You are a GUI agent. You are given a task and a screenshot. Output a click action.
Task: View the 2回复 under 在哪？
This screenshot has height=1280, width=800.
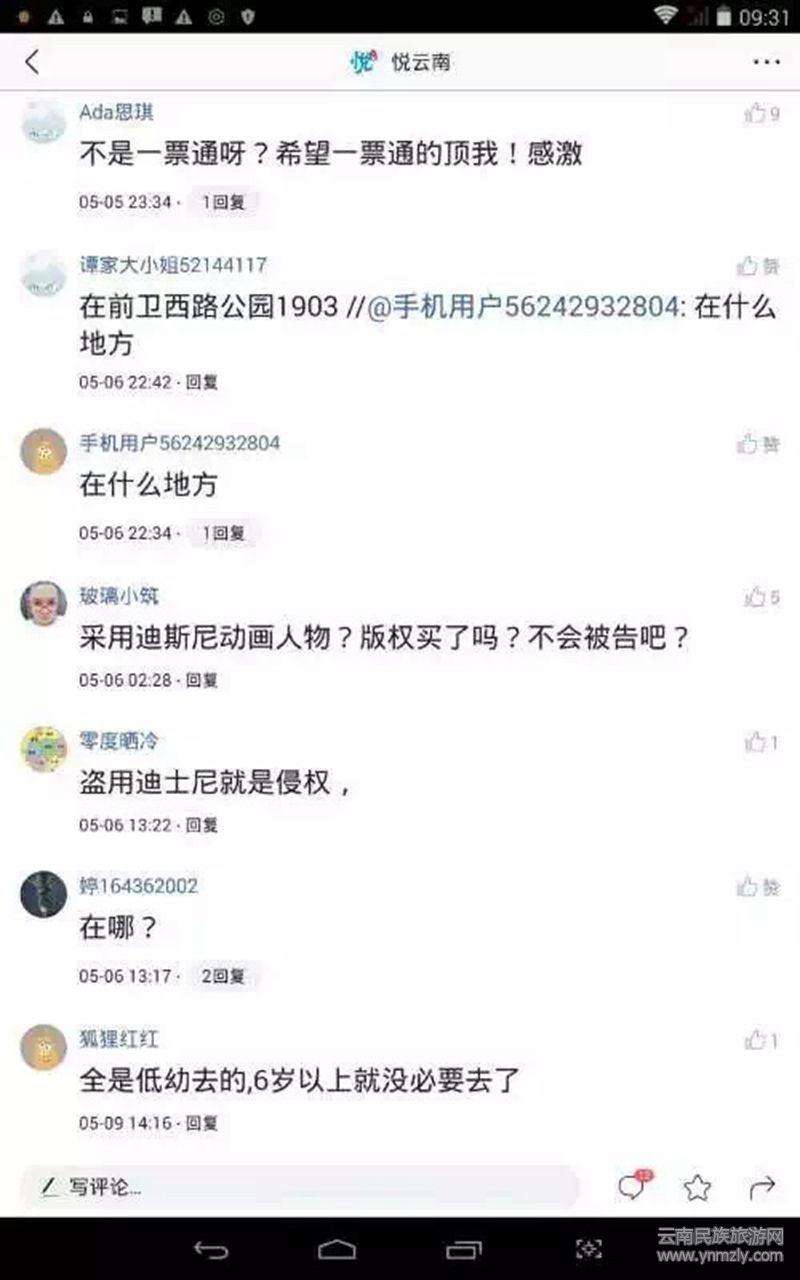click(x=222, y=975)
